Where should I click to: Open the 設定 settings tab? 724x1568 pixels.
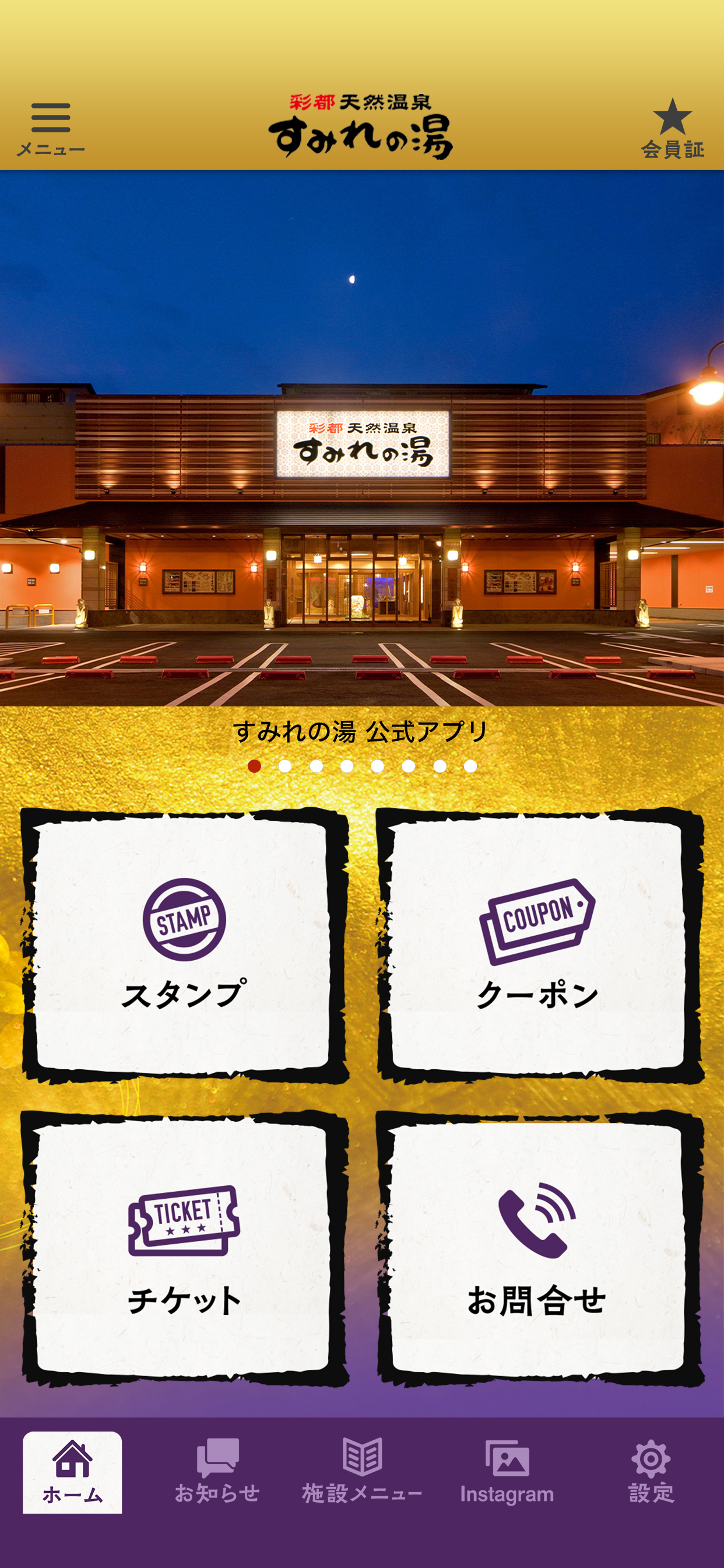(651, 1472)
